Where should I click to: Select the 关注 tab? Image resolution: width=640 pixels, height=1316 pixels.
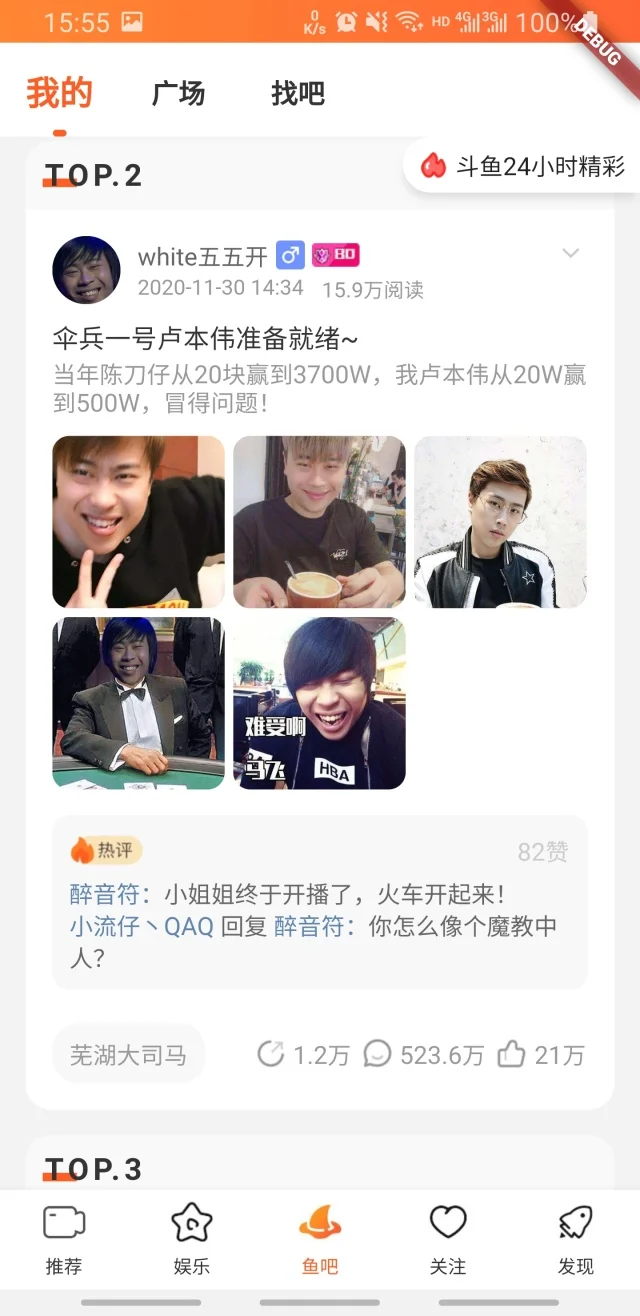click(x=448, y=1240)
